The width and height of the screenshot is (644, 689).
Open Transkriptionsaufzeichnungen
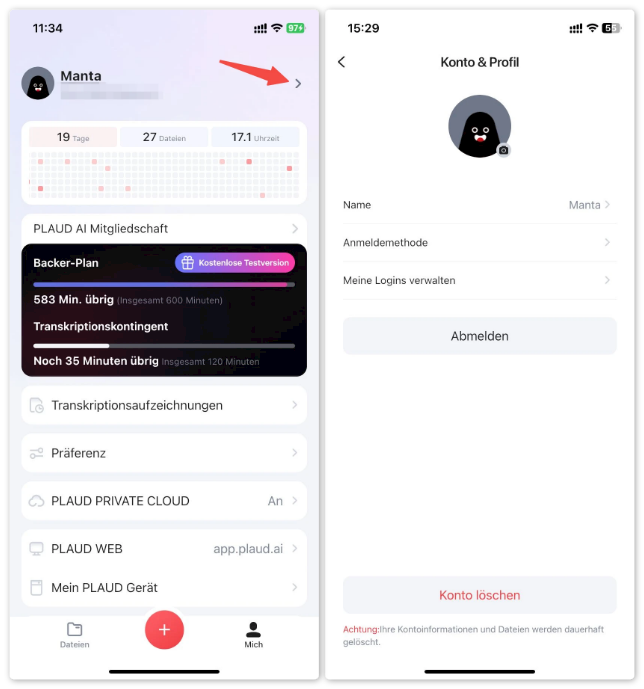point(164,405)
